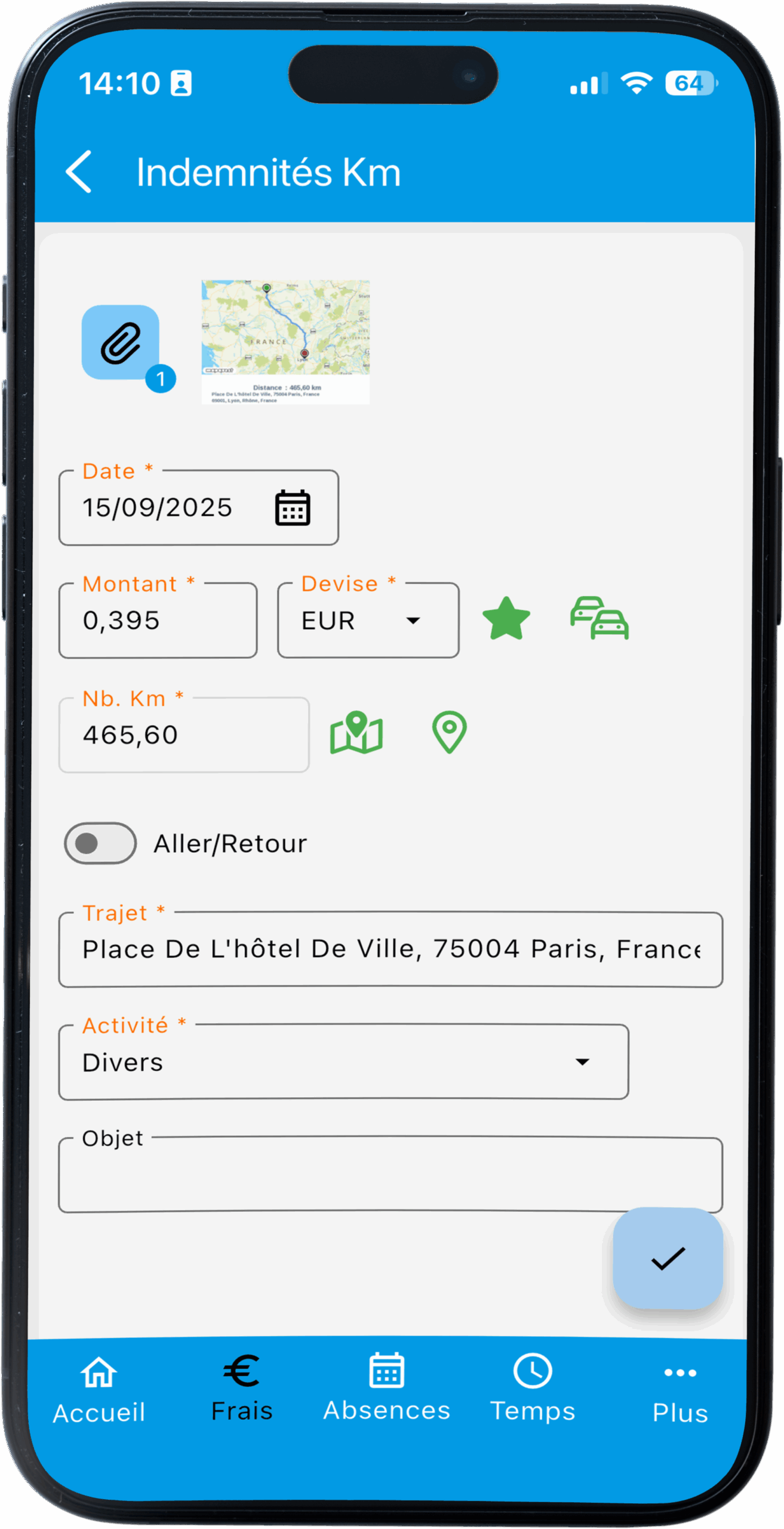This screenshot has width=784, height=1529.
Task: Open the paperclip attachments button
Action: point(121,343)
